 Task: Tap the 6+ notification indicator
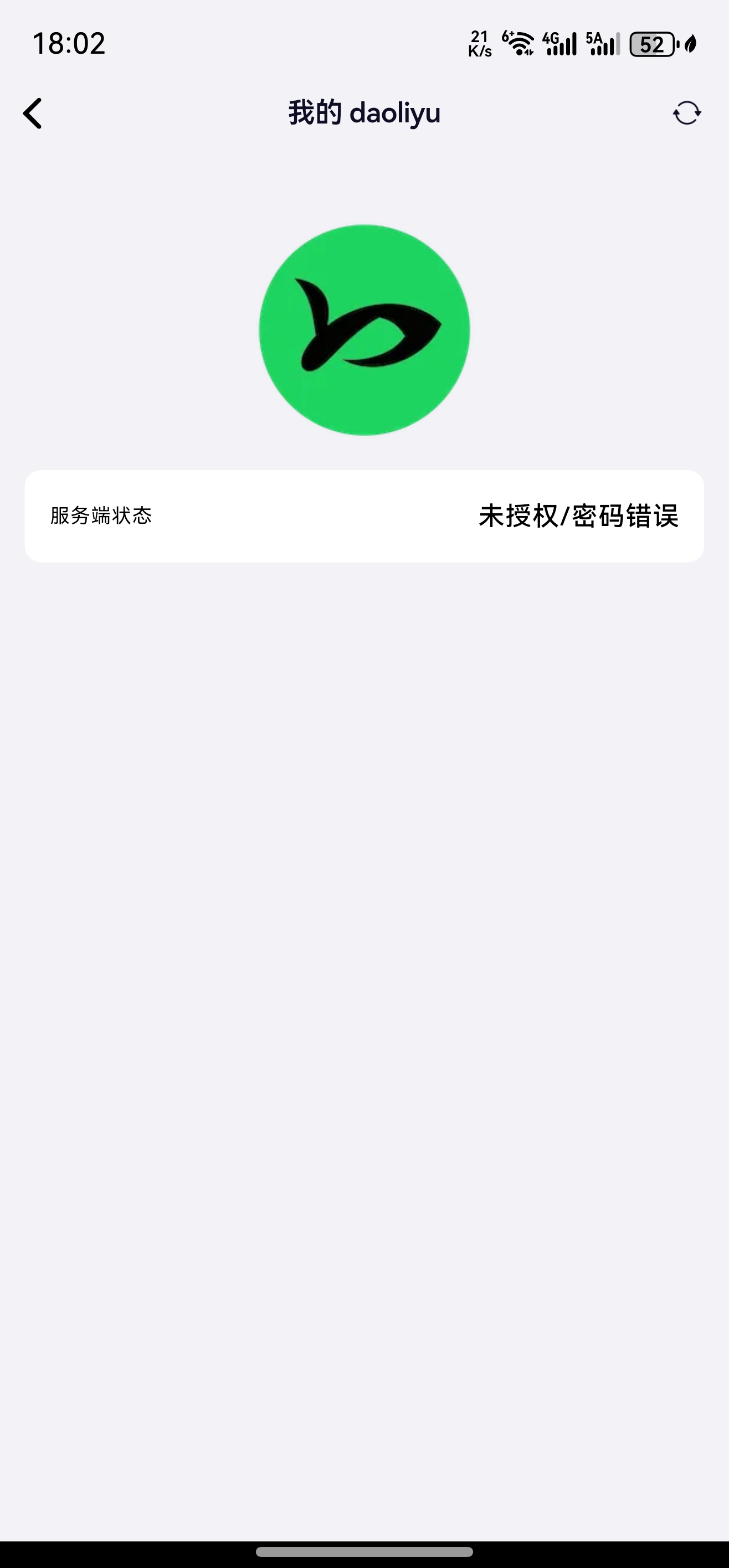click(x=509, y=37)
